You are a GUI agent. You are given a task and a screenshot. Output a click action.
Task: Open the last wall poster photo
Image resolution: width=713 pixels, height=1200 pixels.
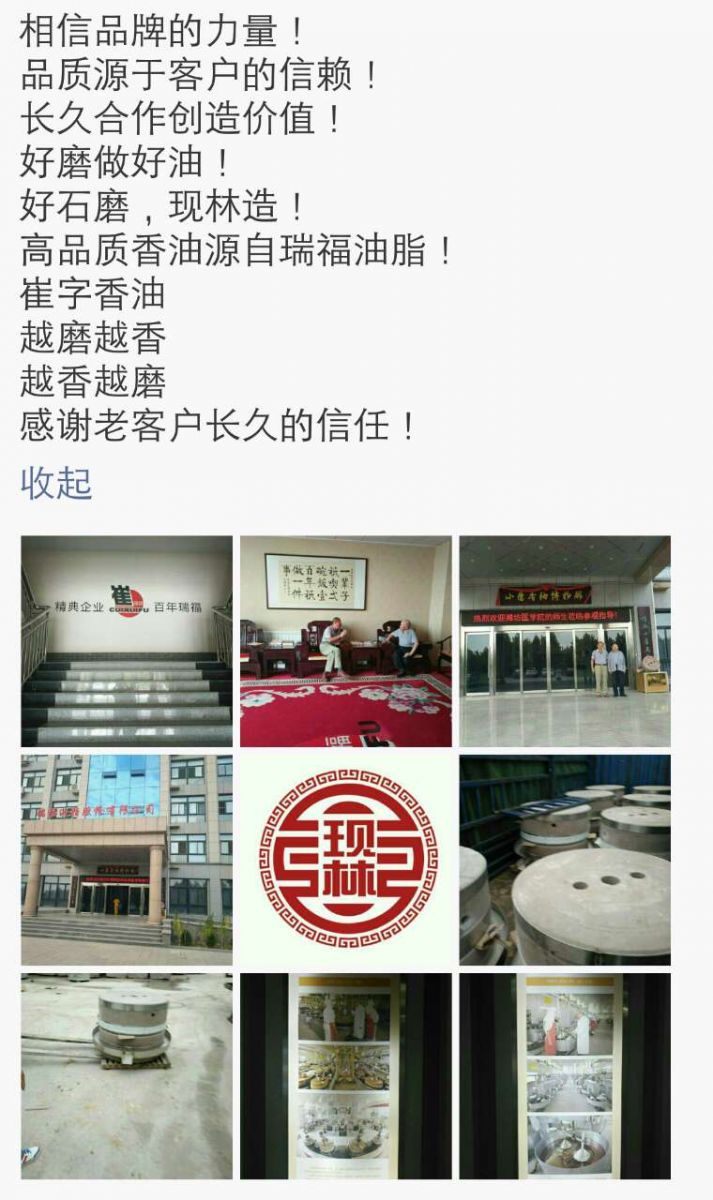tap(564, 1076)
